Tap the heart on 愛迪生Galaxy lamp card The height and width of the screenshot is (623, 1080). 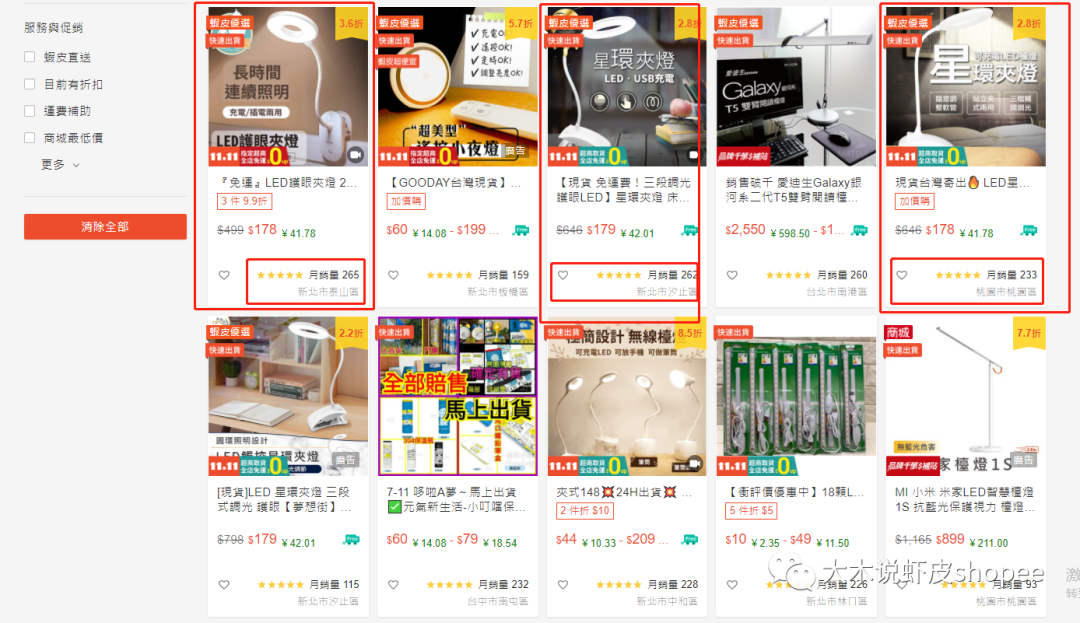(732, 275)
